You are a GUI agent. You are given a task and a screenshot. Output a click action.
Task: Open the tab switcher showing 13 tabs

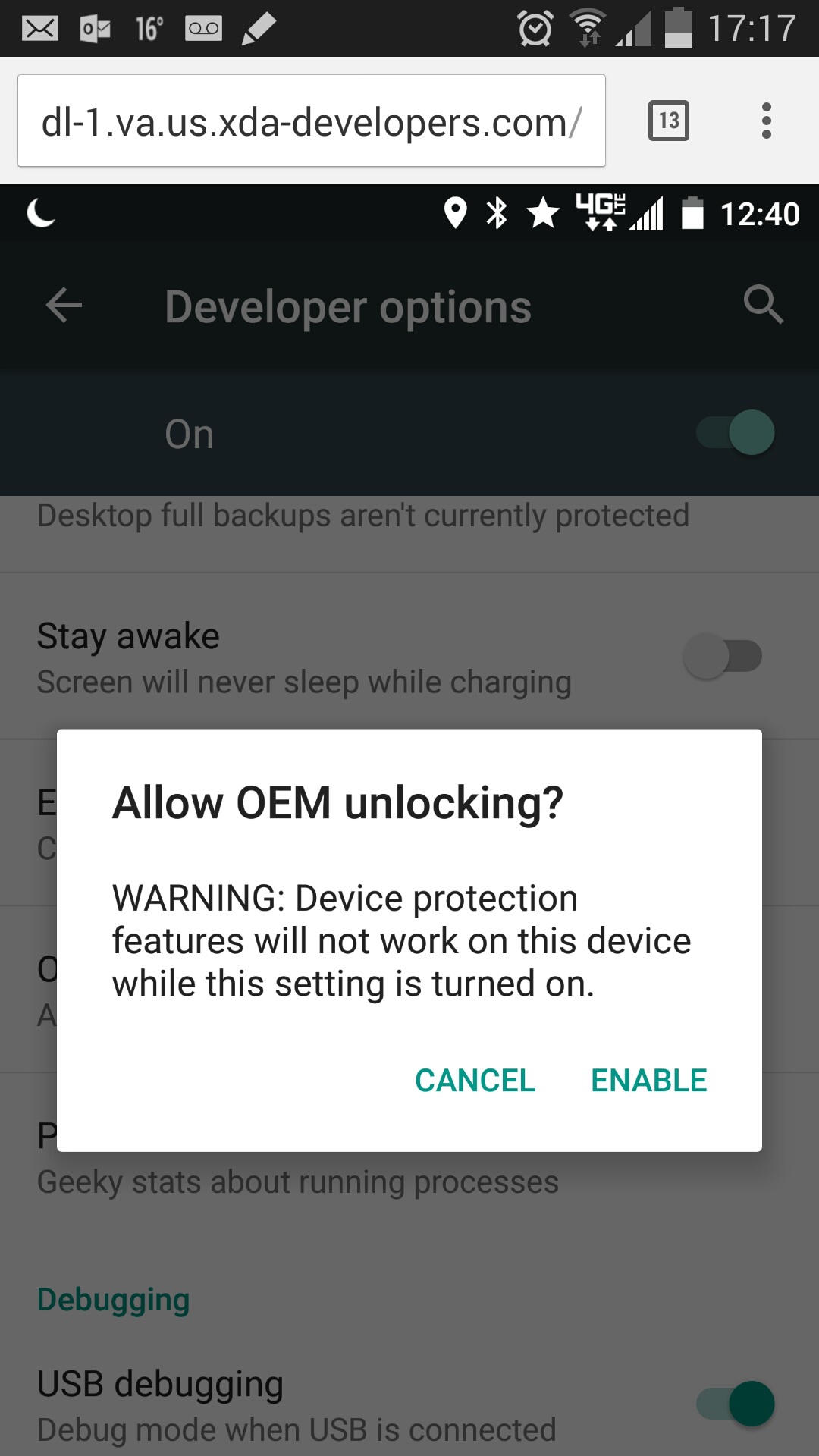[x=669, y=121]
